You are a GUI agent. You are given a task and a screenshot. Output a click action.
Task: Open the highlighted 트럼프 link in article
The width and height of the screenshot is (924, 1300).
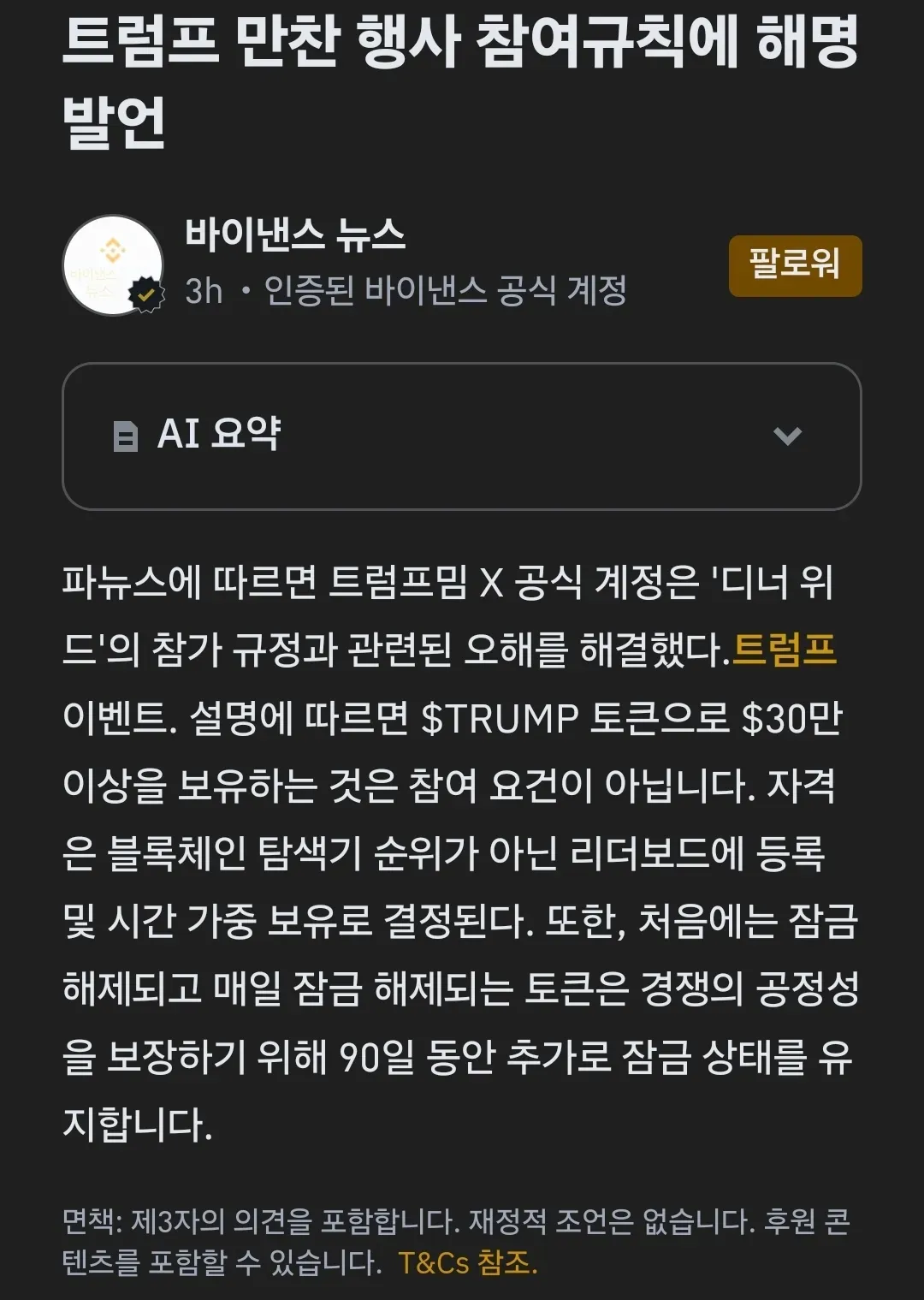click(x=784, y=650)
